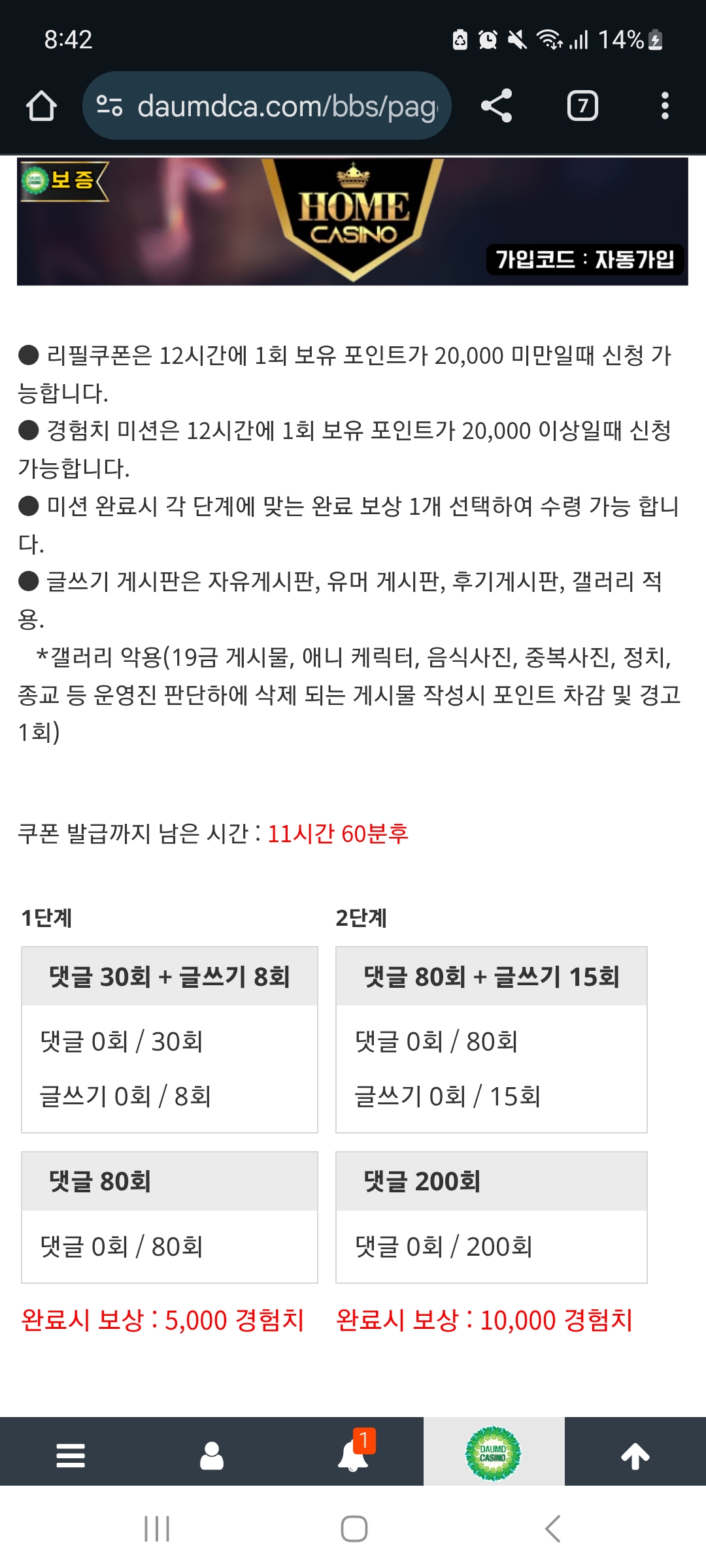Go to the browser home page
This screenshot has width=706, height=1568.
(x=41, y=106)
